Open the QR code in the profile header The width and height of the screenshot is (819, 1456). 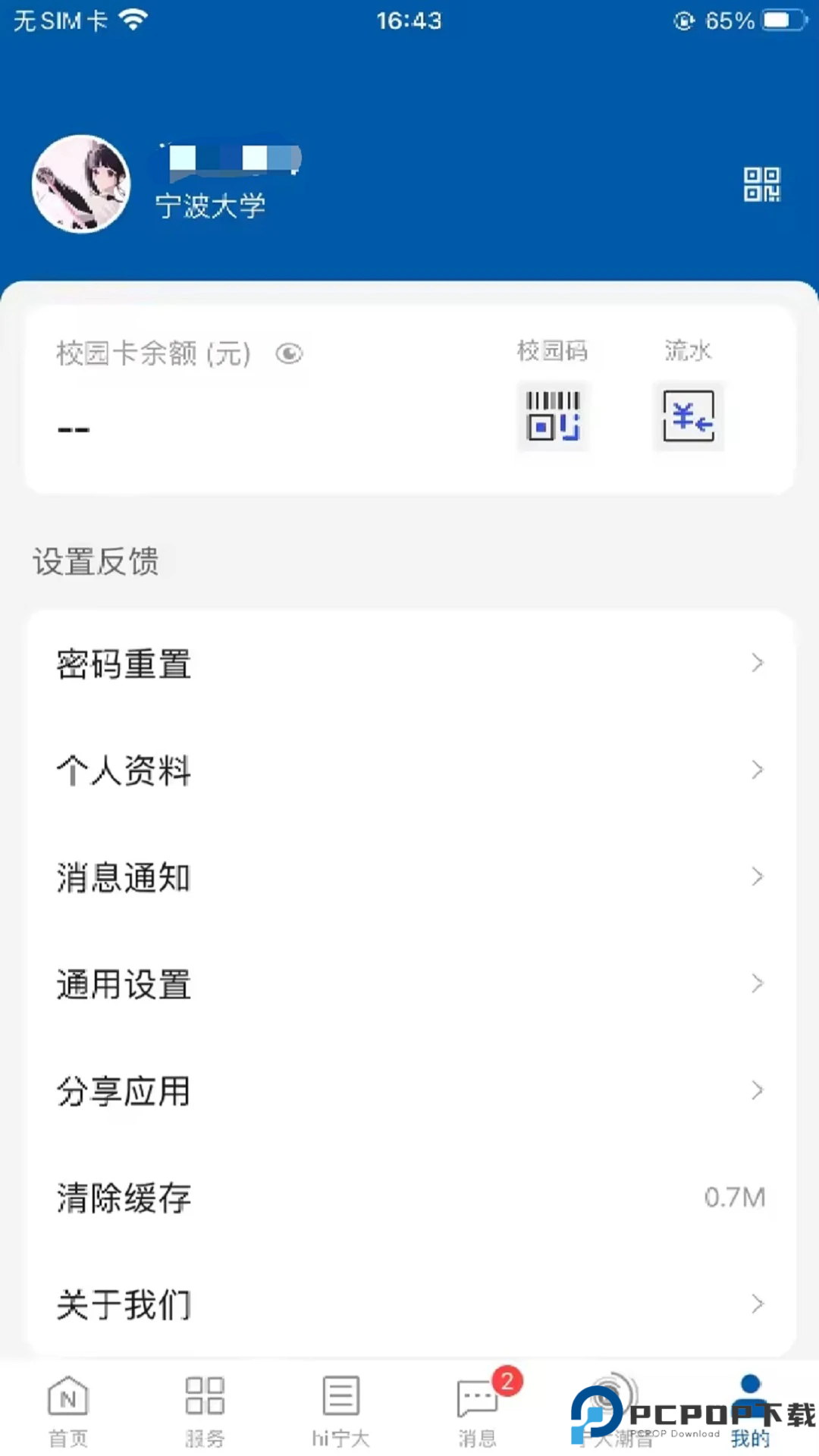tap(763, 184)
